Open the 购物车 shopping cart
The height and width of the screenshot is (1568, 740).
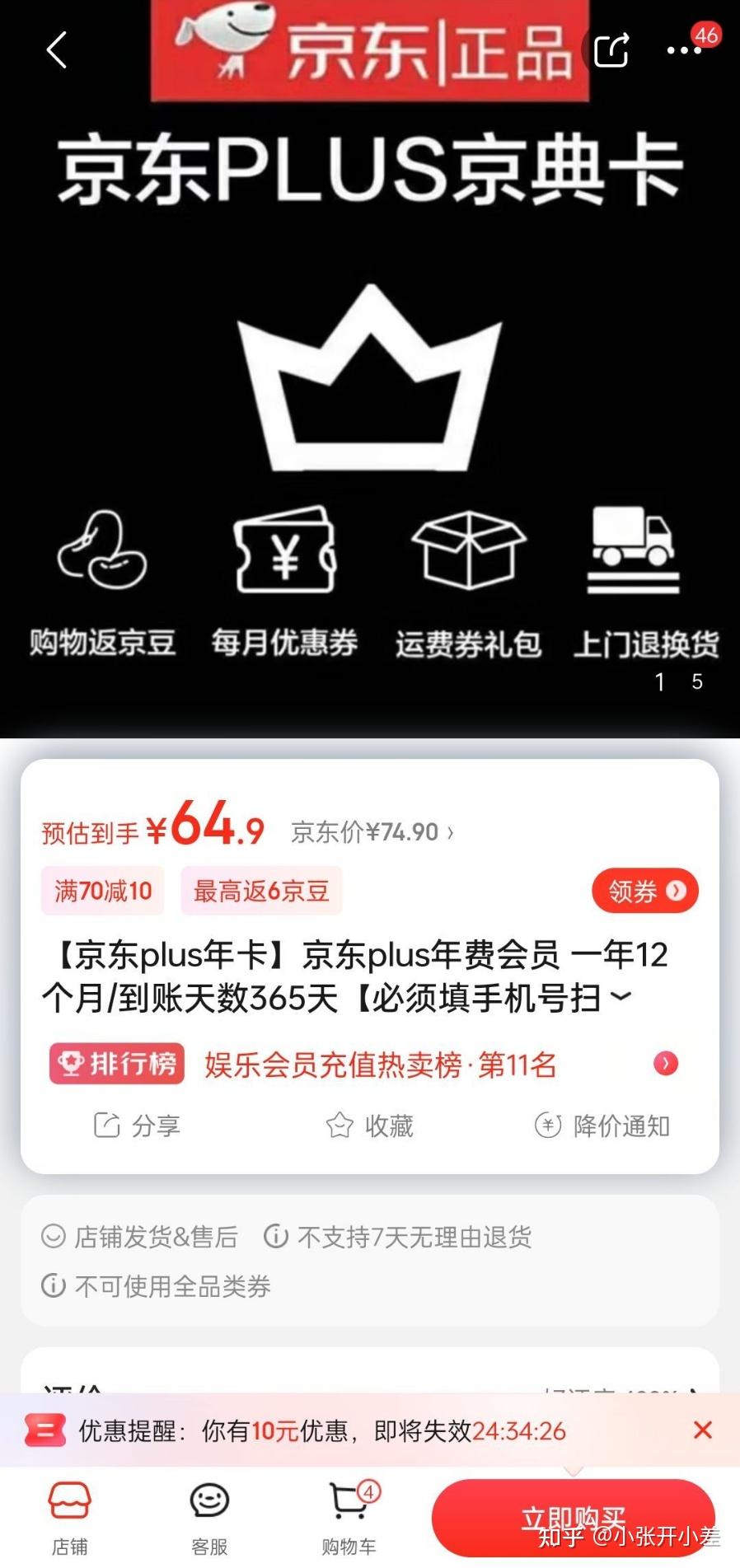point(349,1517)
